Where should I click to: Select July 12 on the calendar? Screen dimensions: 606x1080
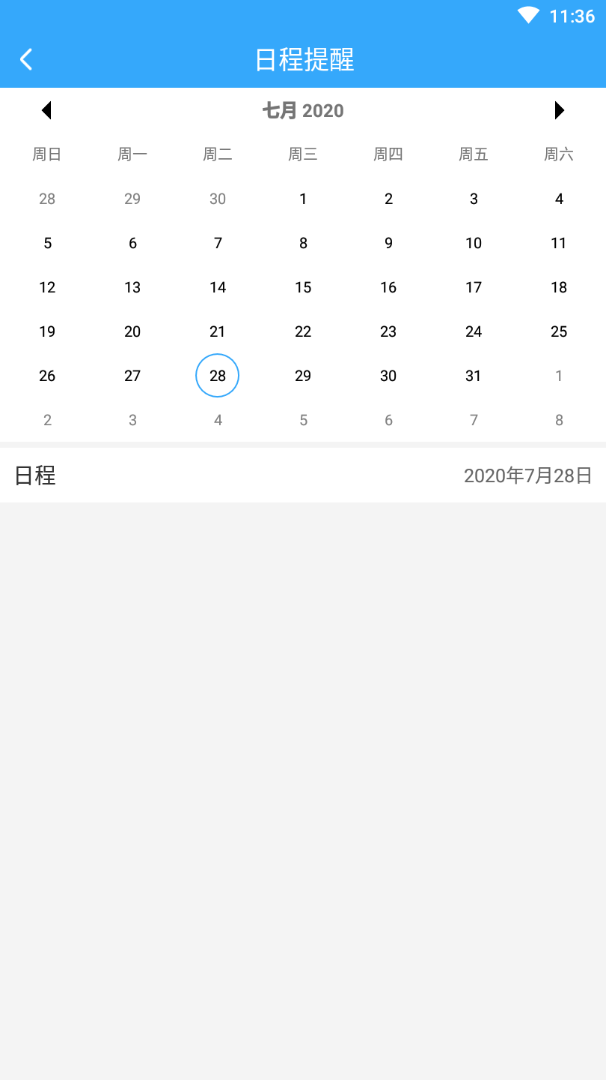pyautogui.click(x=47, y=287)
